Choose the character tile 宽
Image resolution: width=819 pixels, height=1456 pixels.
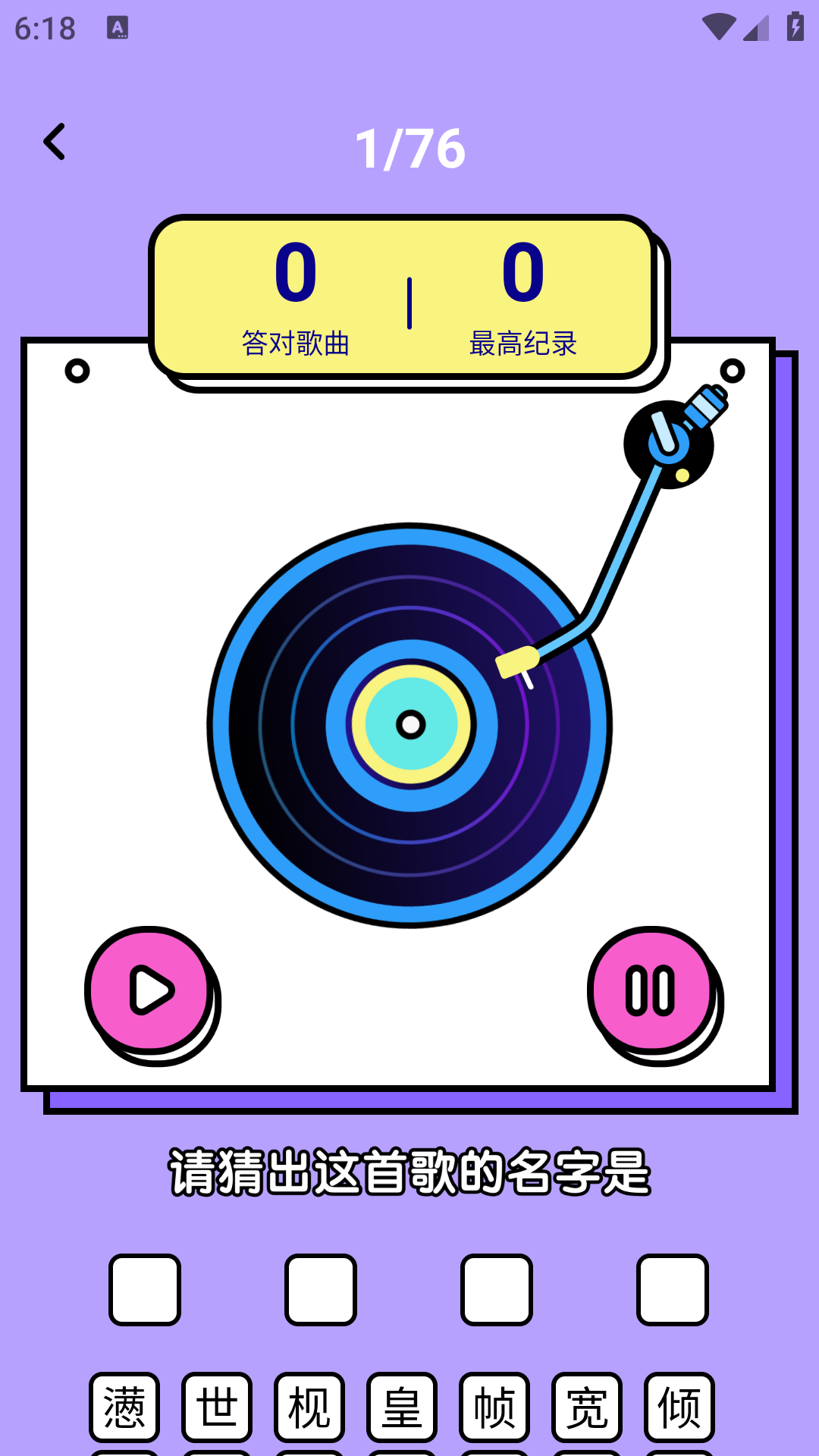(x=587, y=1407)
